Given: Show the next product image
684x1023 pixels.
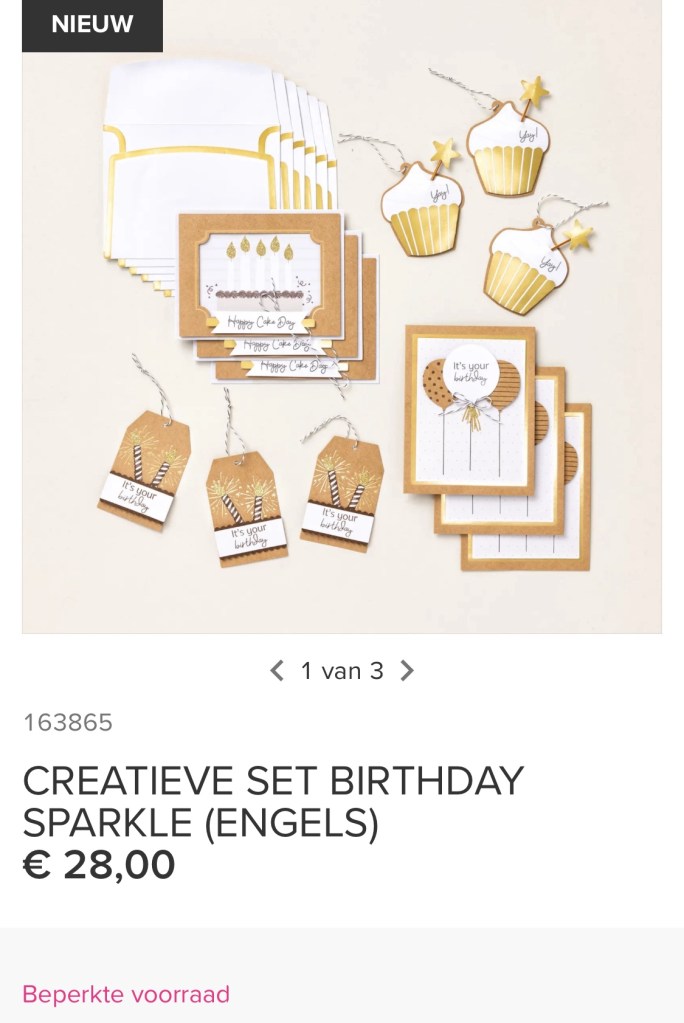Looking at the screenshot, I should coord(406,671).
